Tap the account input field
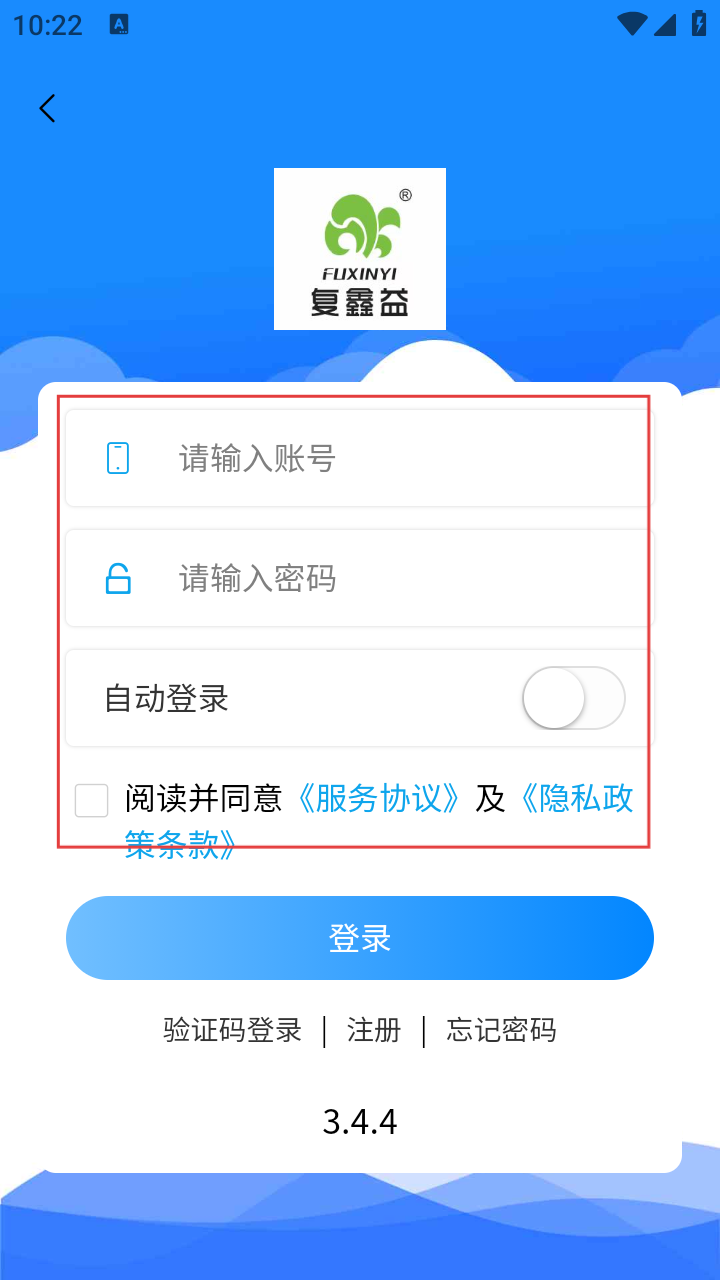The height and width of the screenshot is (1280, 720). pyautogui.click(x=400, y=459)
